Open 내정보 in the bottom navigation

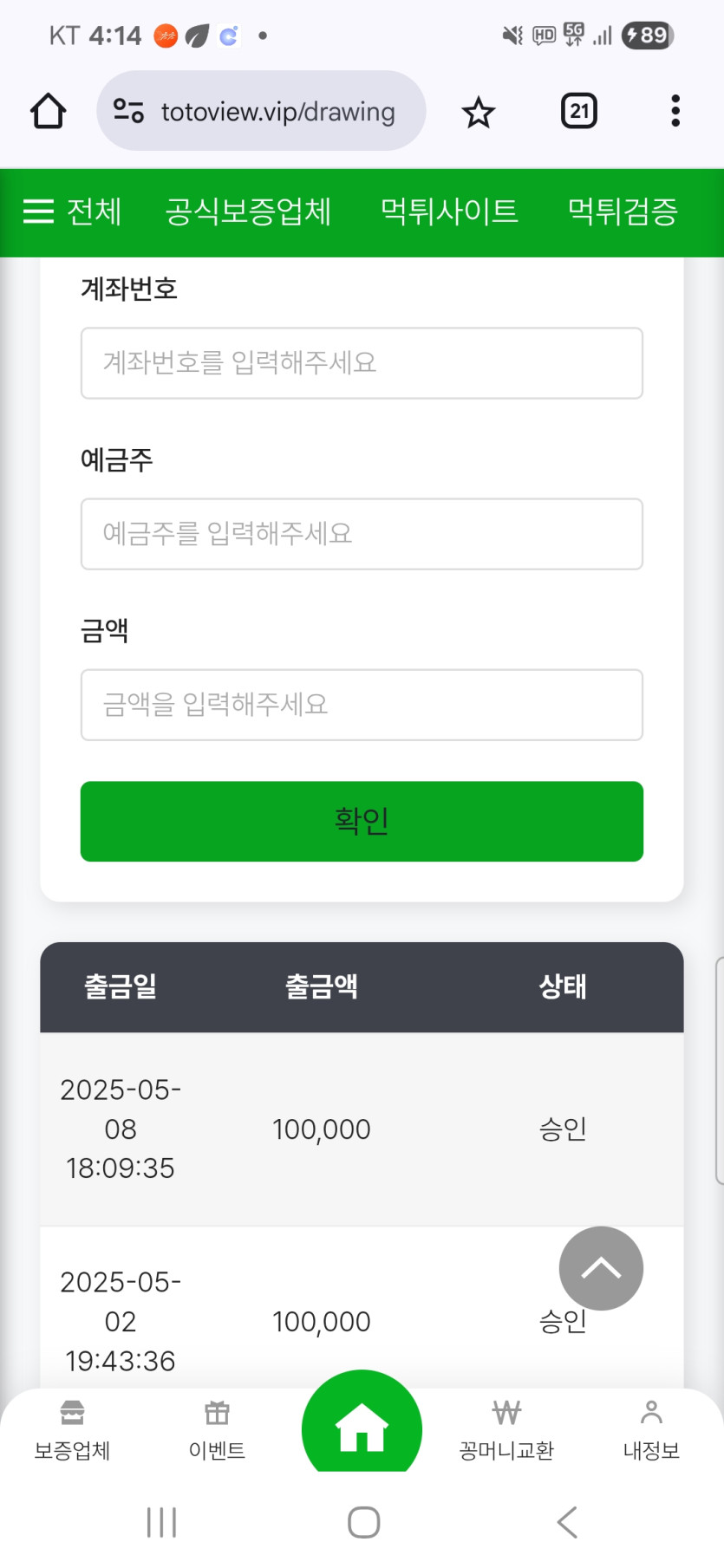[x=651, y=1431]
